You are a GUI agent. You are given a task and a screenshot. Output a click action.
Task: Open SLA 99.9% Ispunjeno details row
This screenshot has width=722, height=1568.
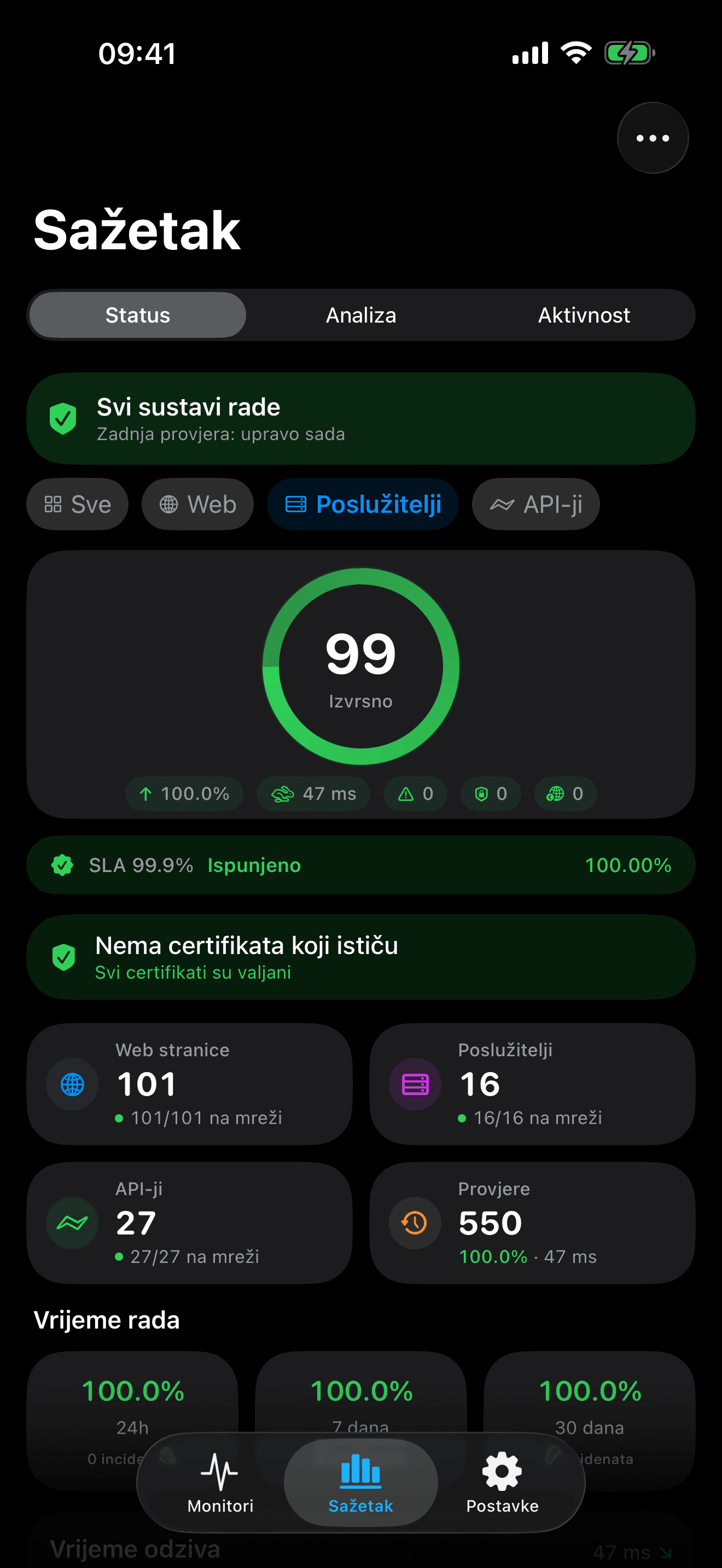tap(361, 865)
